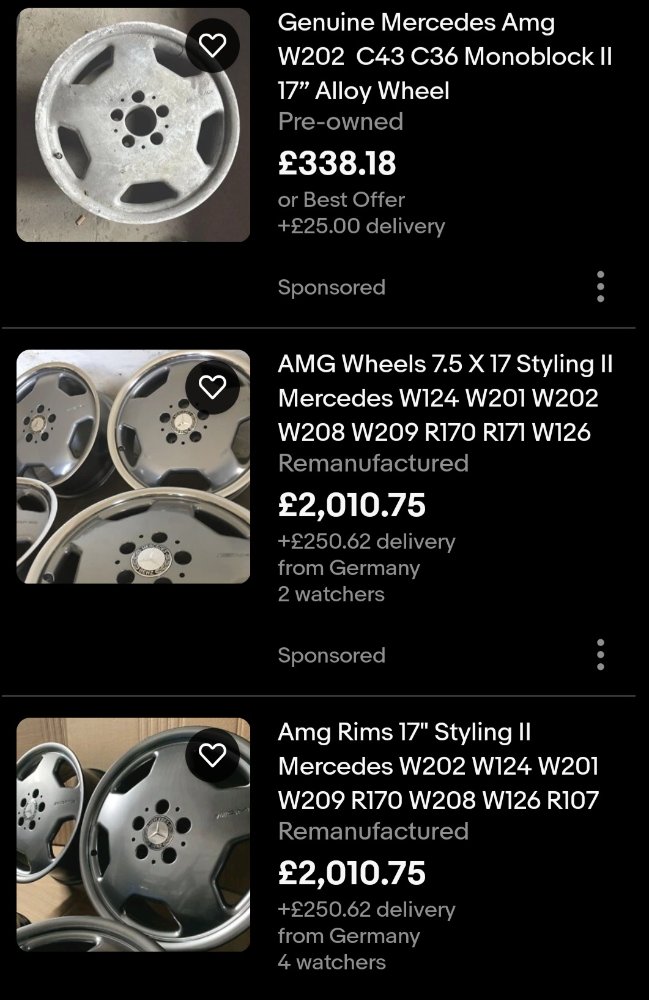Viewport: 649px width, 1000px height.
Task: Heart the Amg Rims 17" Styling II listing
Action: point(212,755)
